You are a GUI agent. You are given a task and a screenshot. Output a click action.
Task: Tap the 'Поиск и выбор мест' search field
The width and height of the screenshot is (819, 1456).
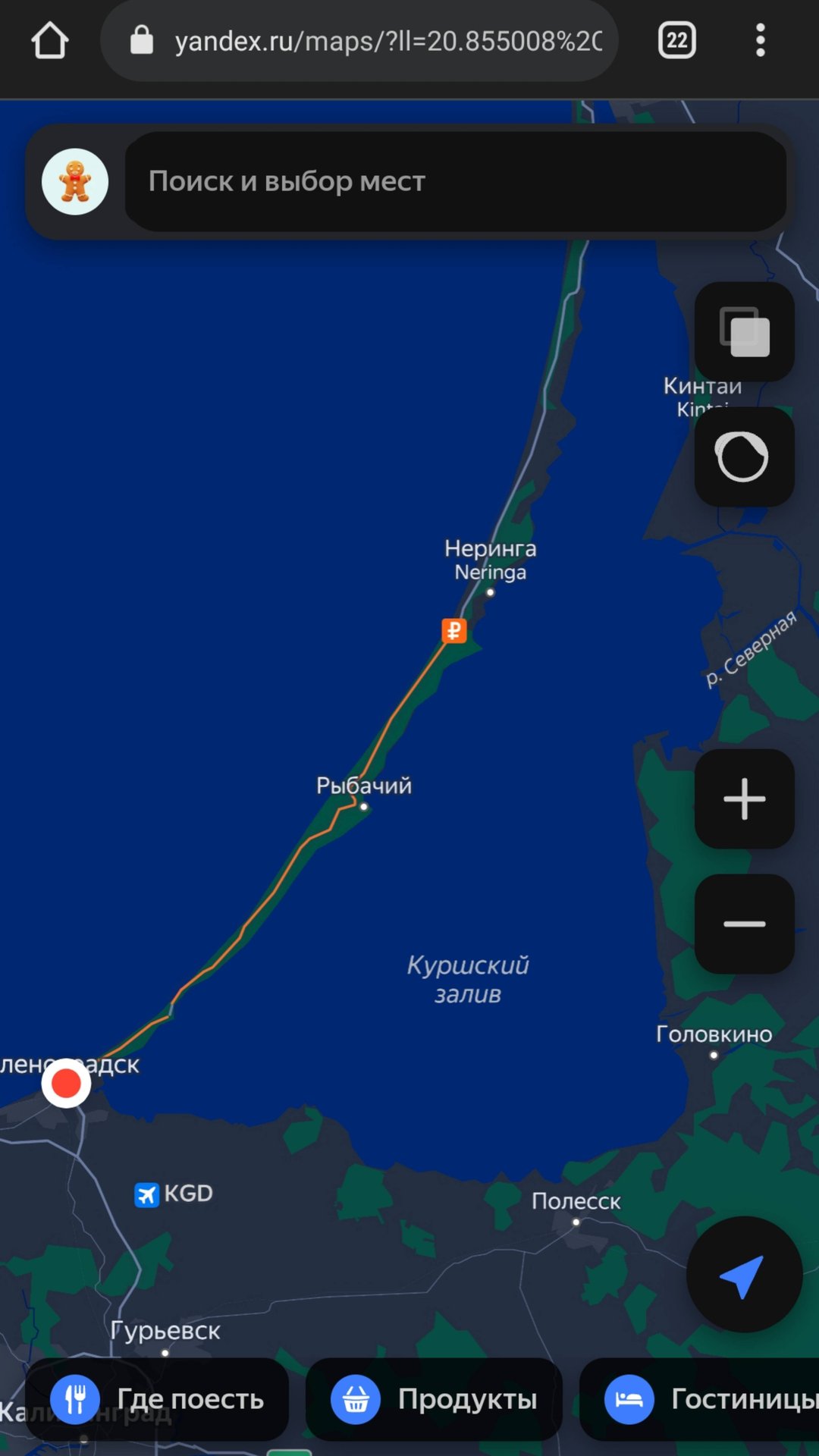pos(455,182)
